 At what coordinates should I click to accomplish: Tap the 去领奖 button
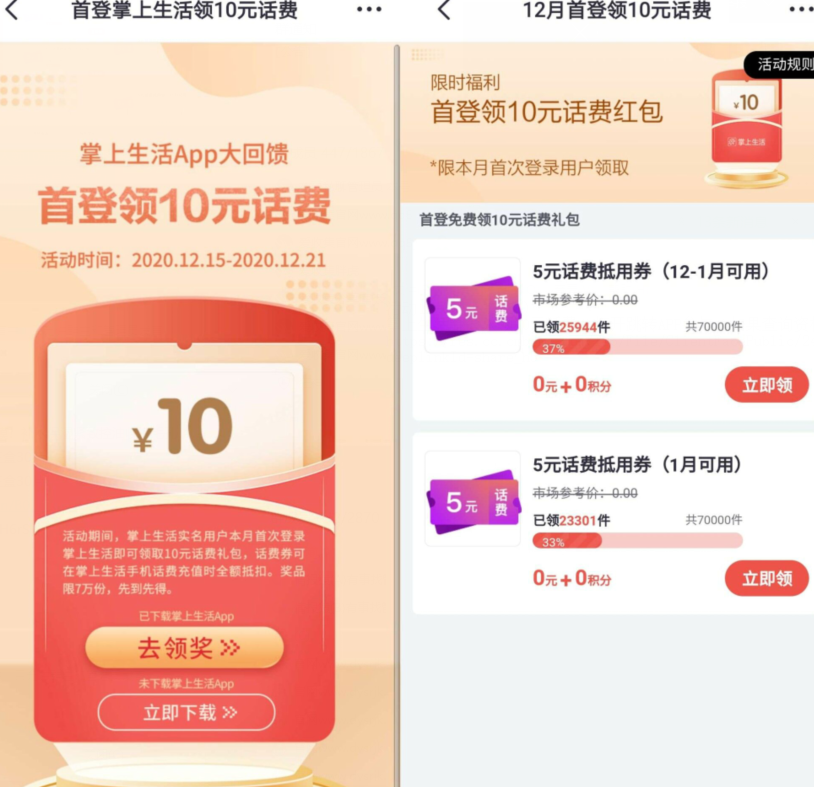[x=185, y=648]
